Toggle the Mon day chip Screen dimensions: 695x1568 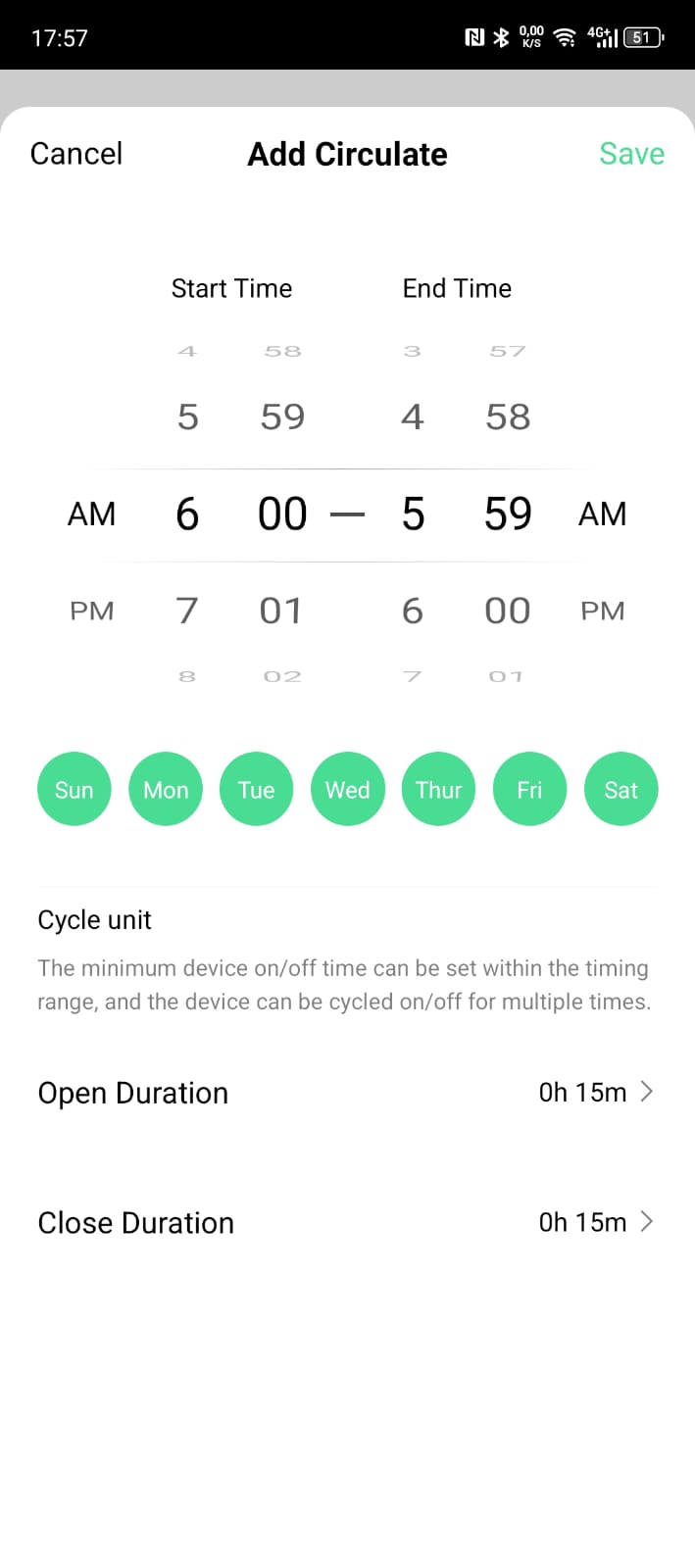point(166,789)
